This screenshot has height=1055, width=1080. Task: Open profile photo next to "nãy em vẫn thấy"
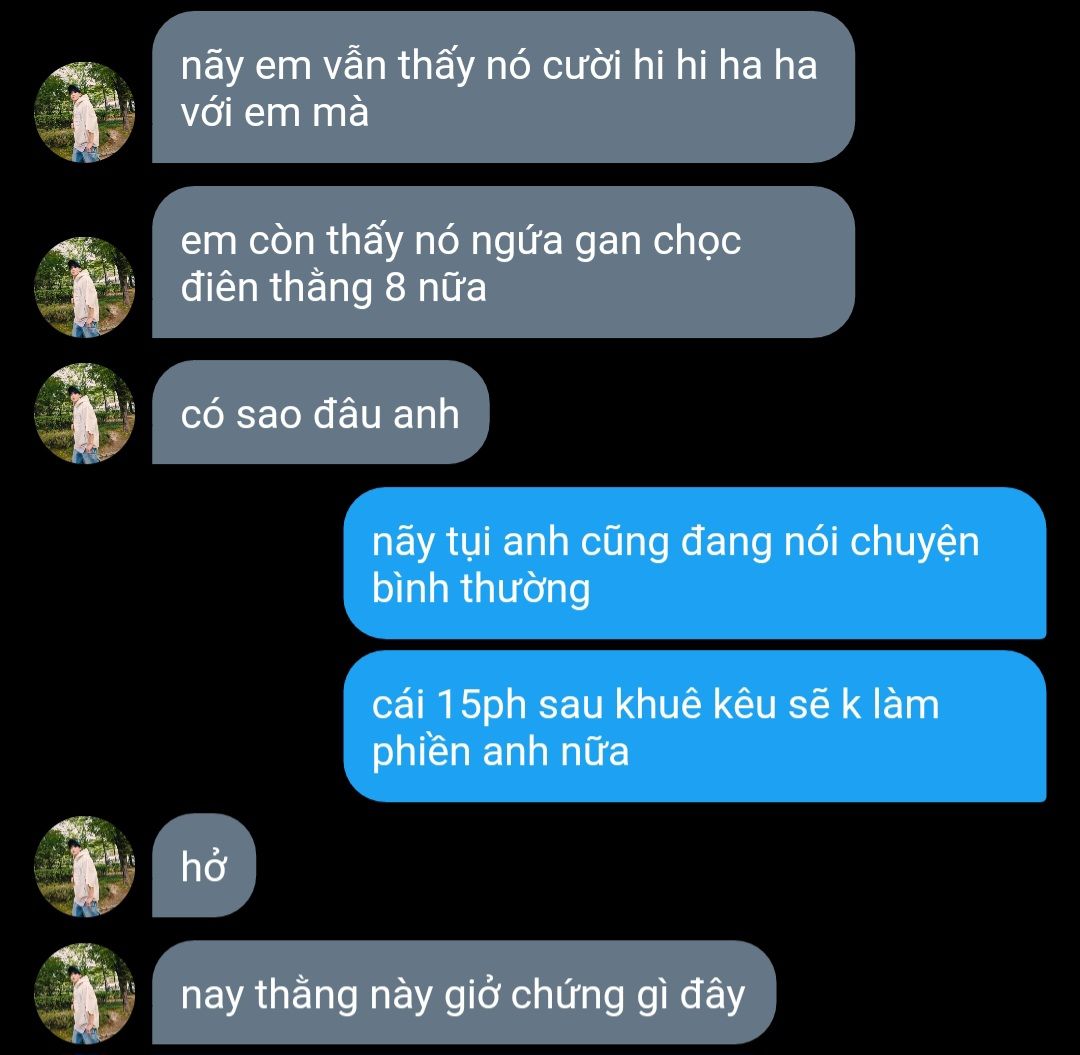pyautogui.click(x=84, y=112)
